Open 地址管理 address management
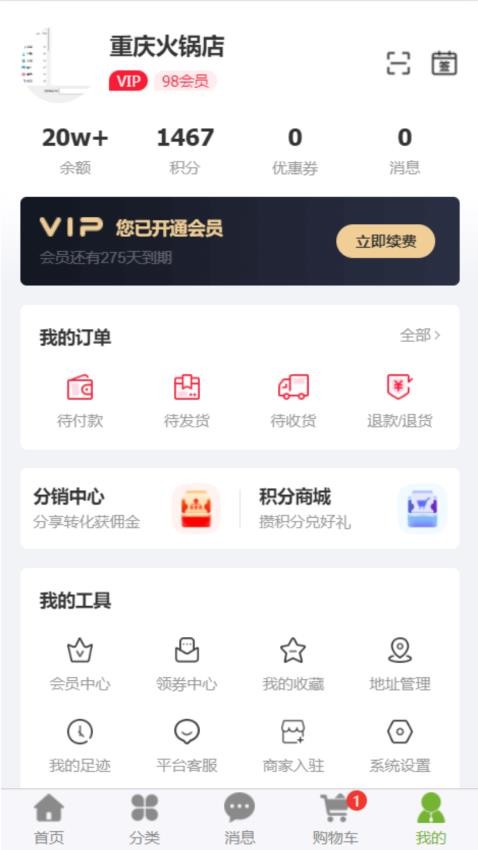This screenshot has width=478, height=850. point(400,664)
